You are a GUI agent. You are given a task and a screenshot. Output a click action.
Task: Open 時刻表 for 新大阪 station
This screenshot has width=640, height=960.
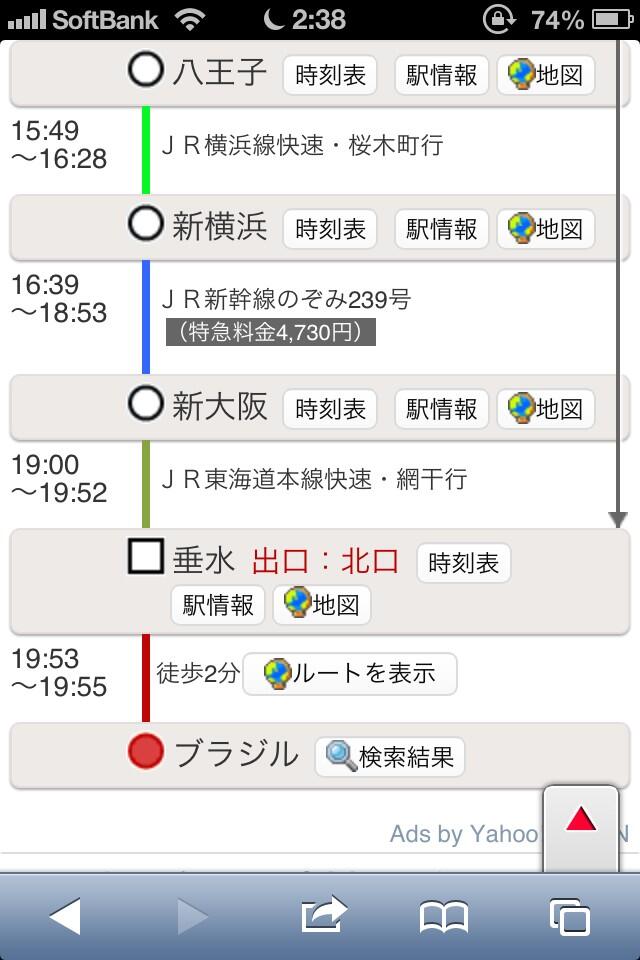[x=329, y=409]
